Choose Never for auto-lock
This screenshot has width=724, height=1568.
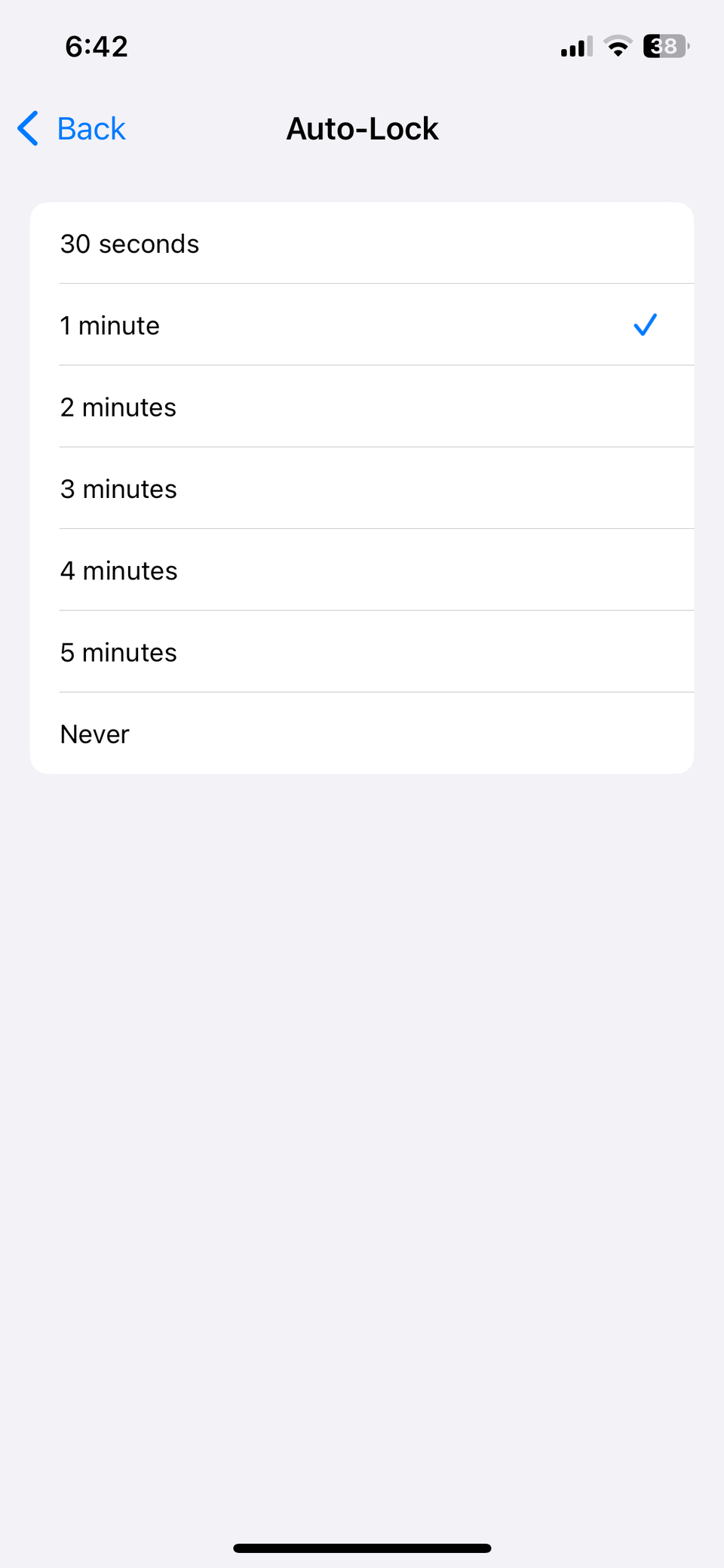[x=362, y=733]
